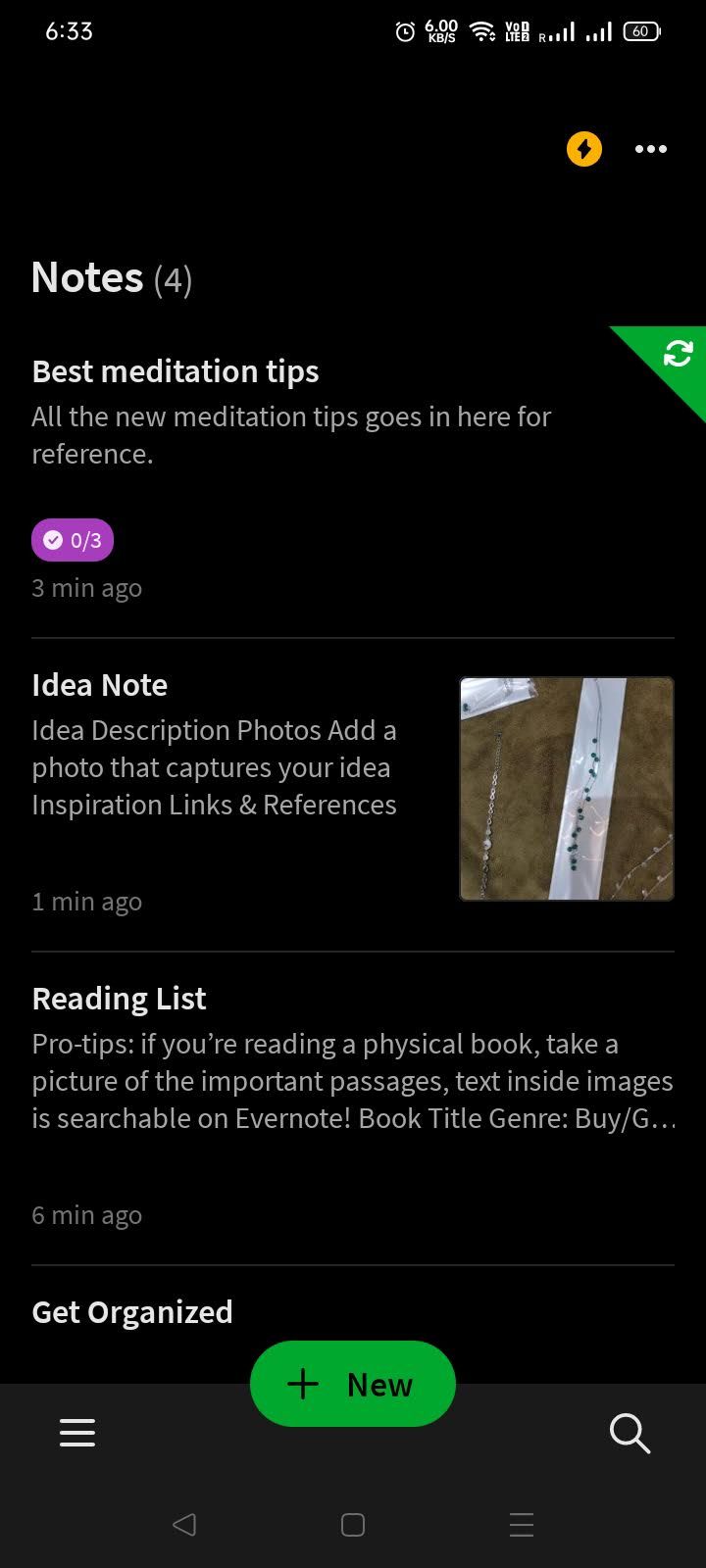
Task: Tap the yellow lightning upgrade icon
Action: (x=583, y=149)
